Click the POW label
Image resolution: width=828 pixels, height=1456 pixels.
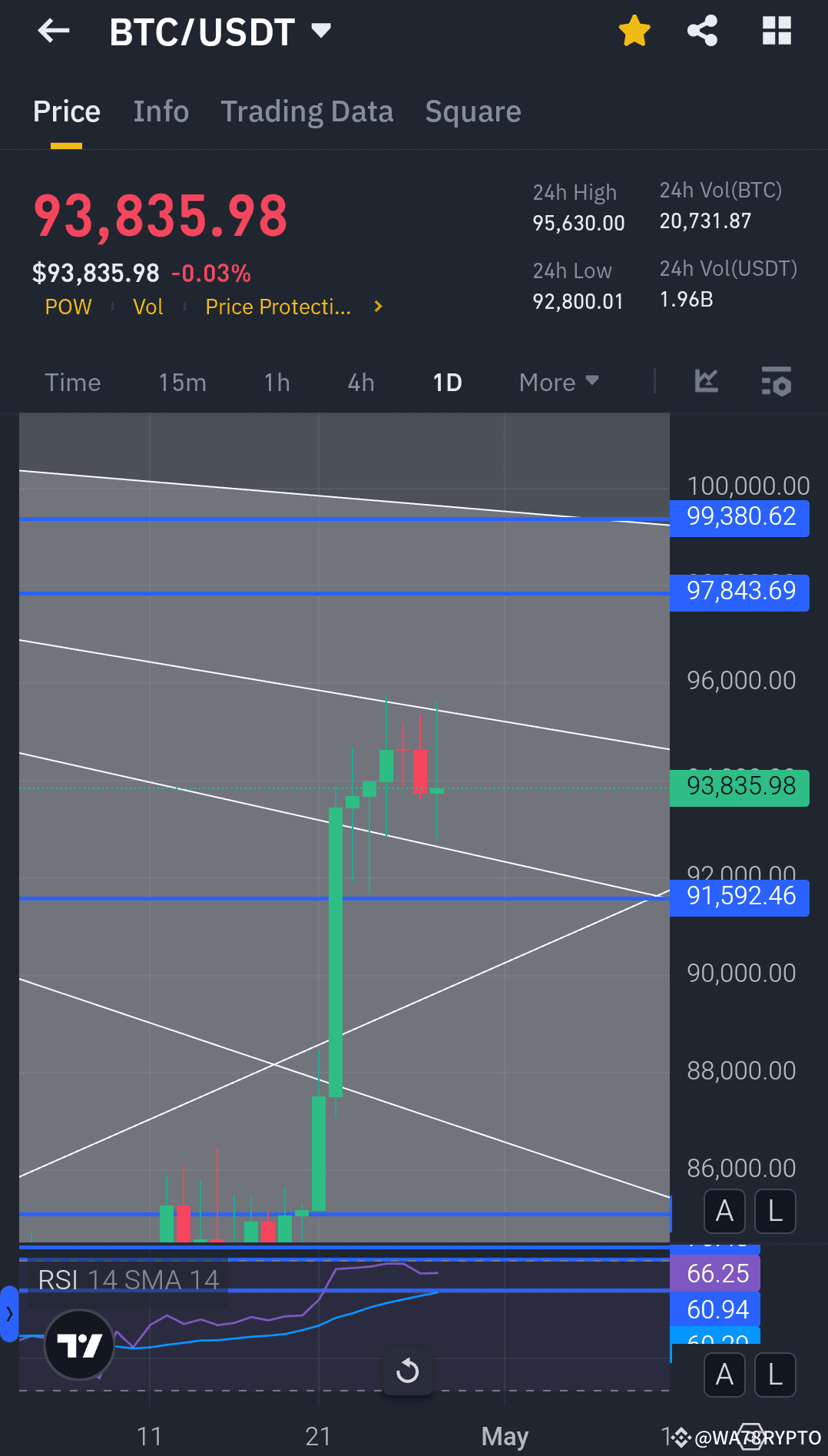click(x=68, y=307)
